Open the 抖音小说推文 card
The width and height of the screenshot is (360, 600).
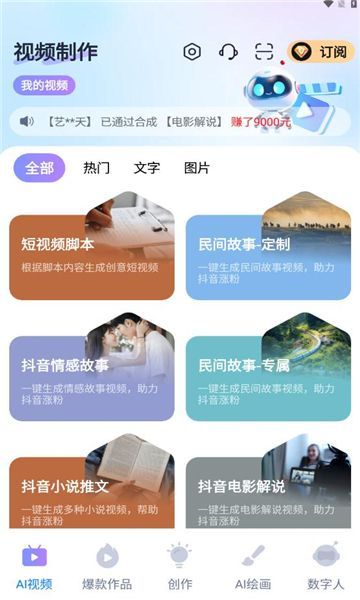pos(92,482)
